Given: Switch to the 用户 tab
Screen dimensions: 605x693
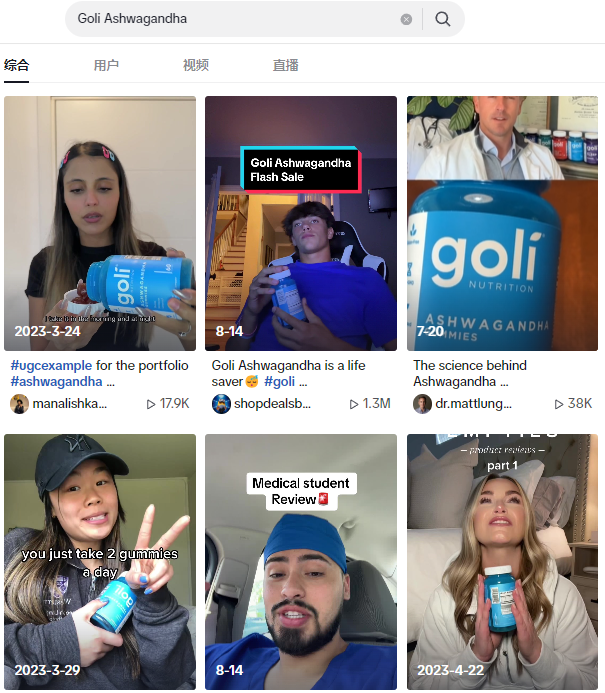Looking at the screenshot, I should 106,66.
